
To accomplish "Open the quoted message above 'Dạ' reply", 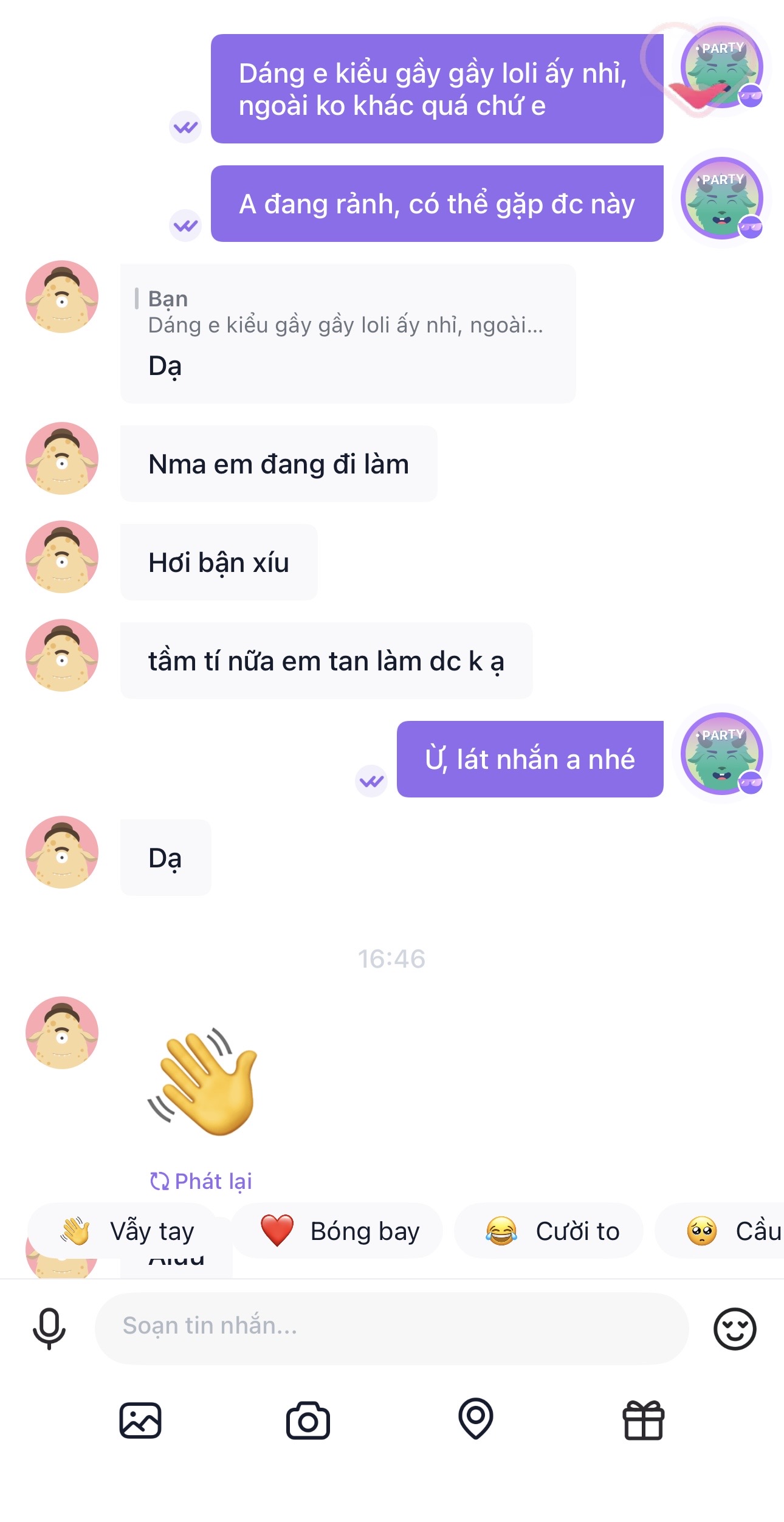I will click(x=345, y=312).
